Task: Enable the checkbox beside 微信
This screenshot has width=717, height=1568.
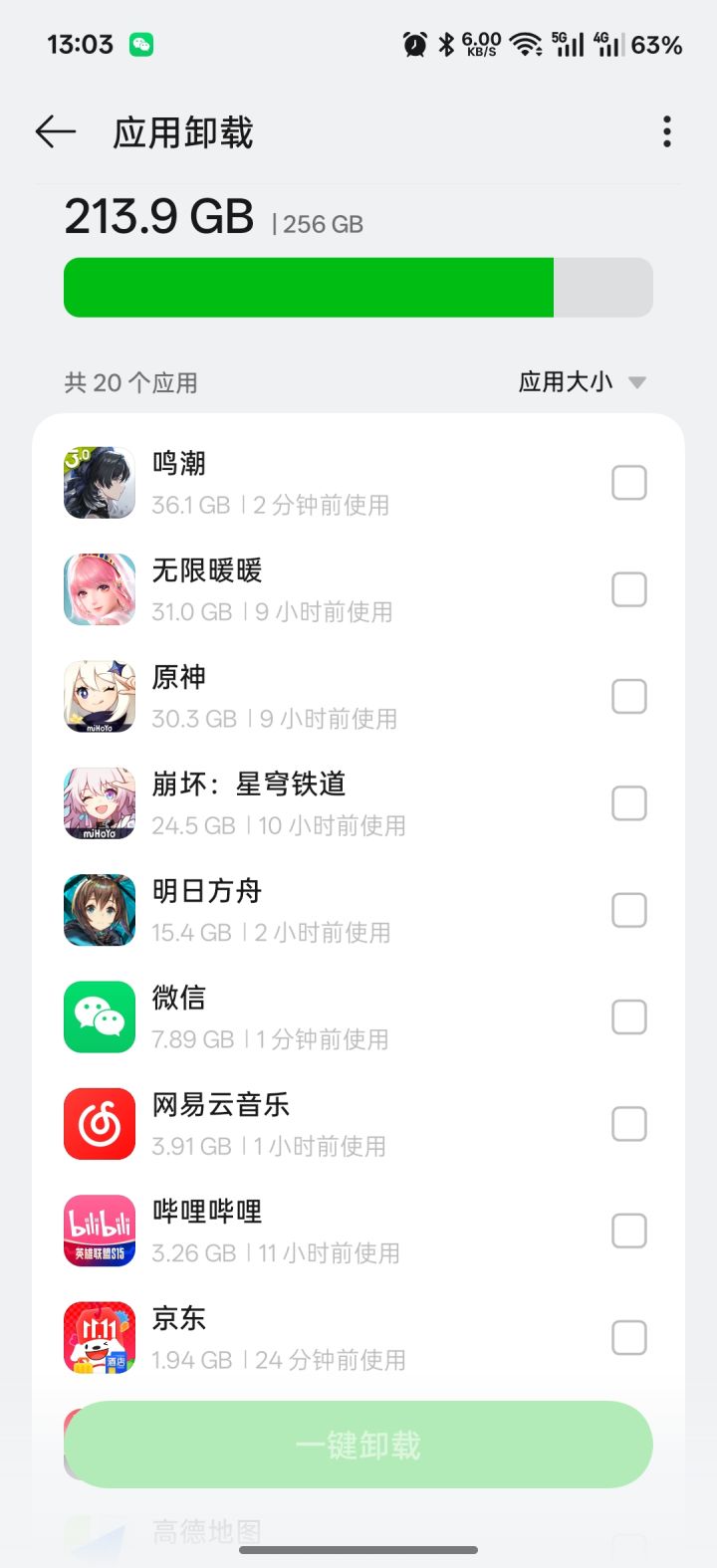Action: click(x=628, y=1016)
